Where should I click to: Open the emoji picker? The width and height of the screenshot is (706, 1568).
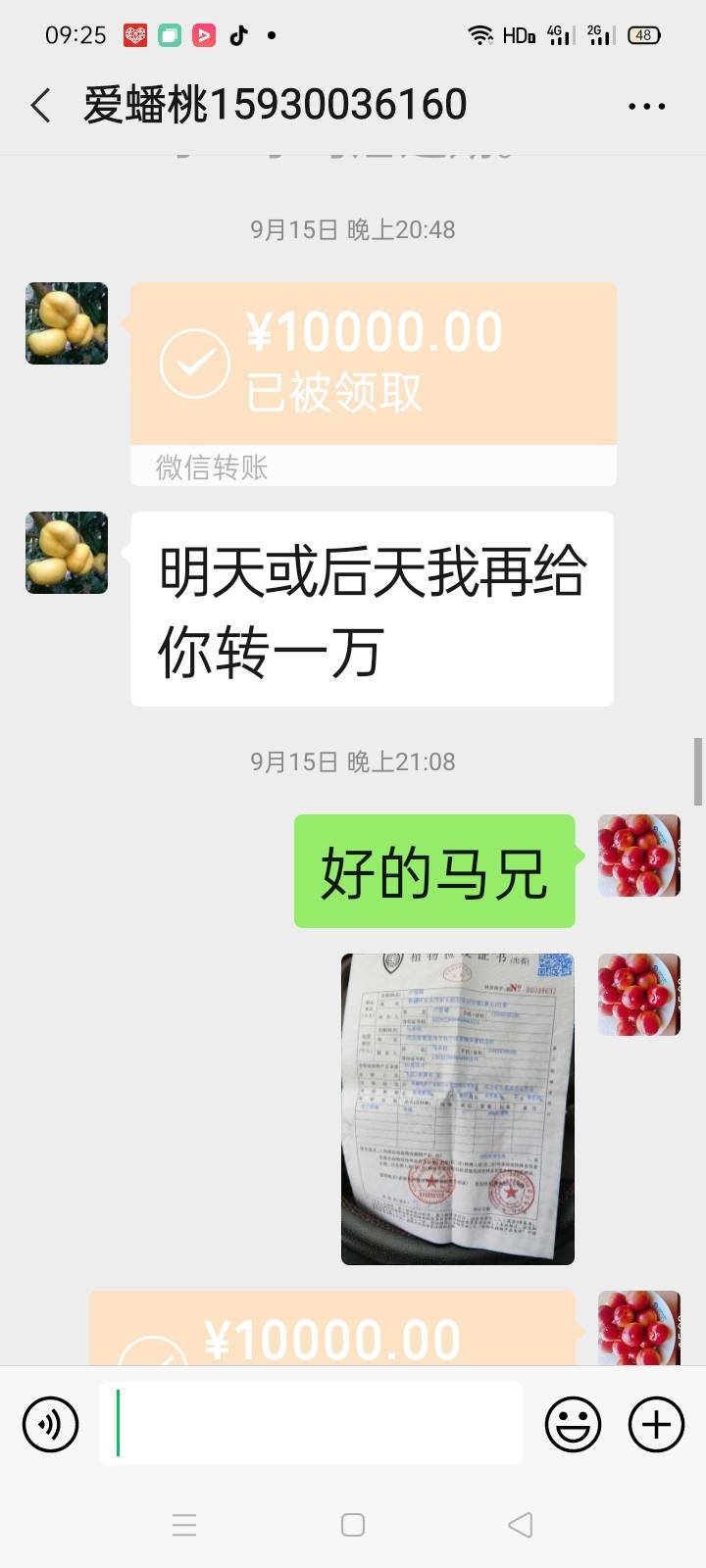click(x=573, y=1424)
